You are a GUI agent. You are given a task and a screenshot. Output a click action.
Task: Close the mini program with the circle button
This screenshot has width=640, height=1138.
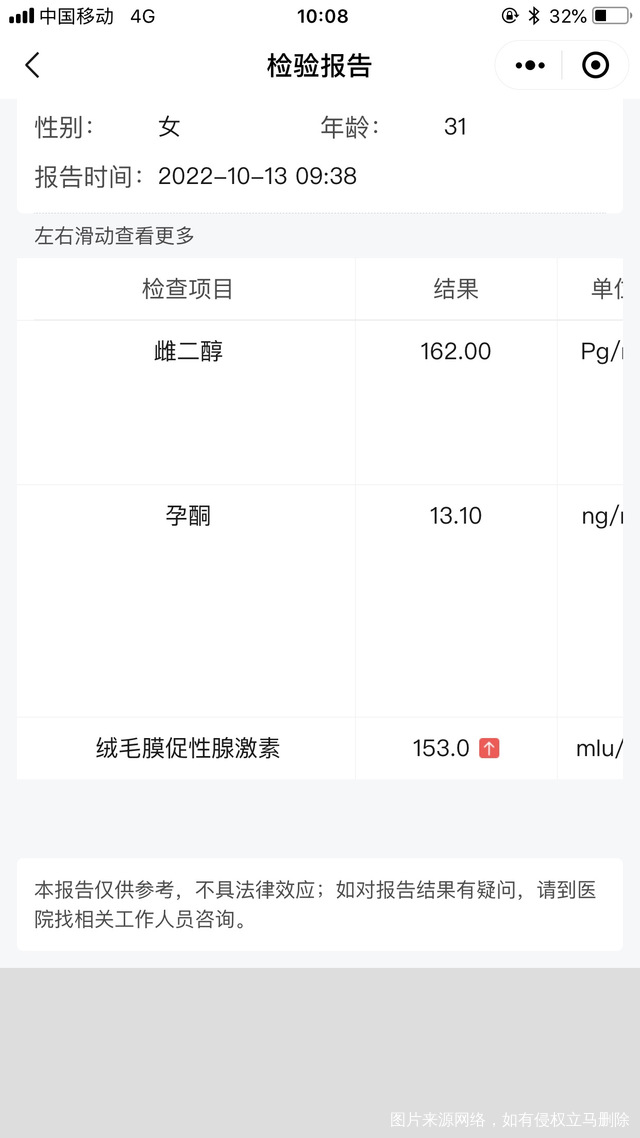pos(595,65)
